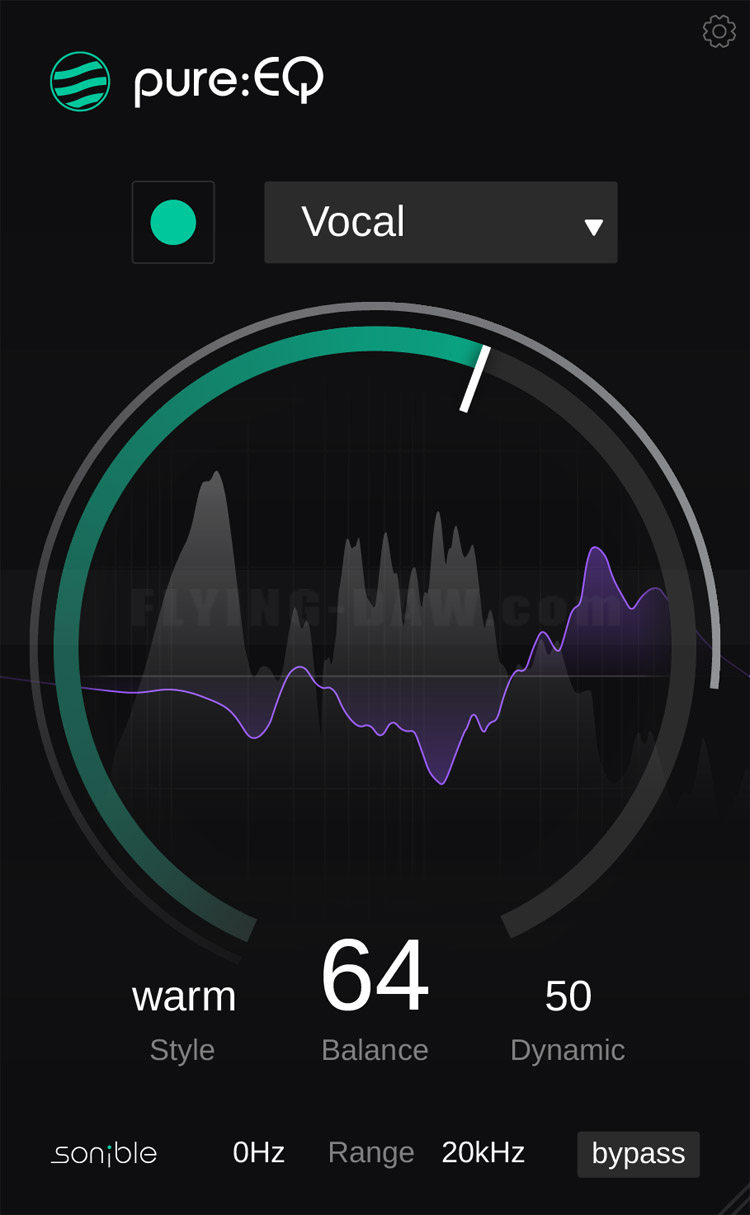Open the settings gear
The image size is (750, 1215).
719,31
